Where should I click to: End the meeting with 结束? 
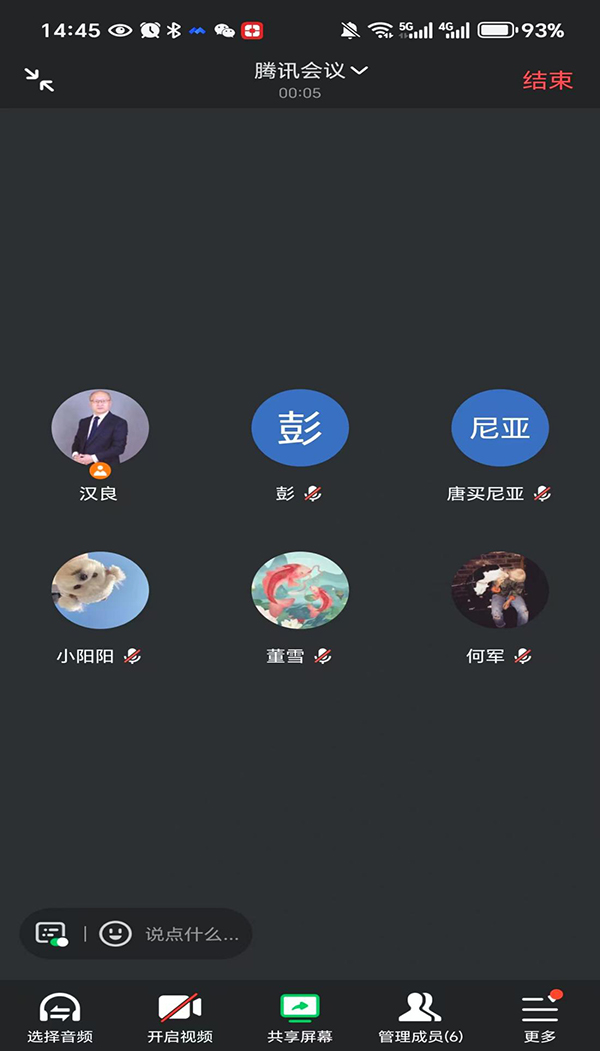click(548, 80)
